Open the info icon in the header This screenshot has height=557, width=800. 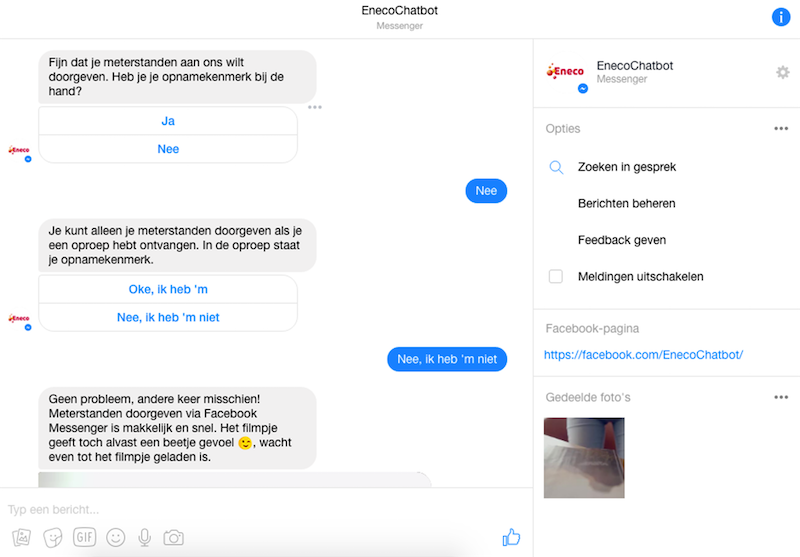click(781, 17)
